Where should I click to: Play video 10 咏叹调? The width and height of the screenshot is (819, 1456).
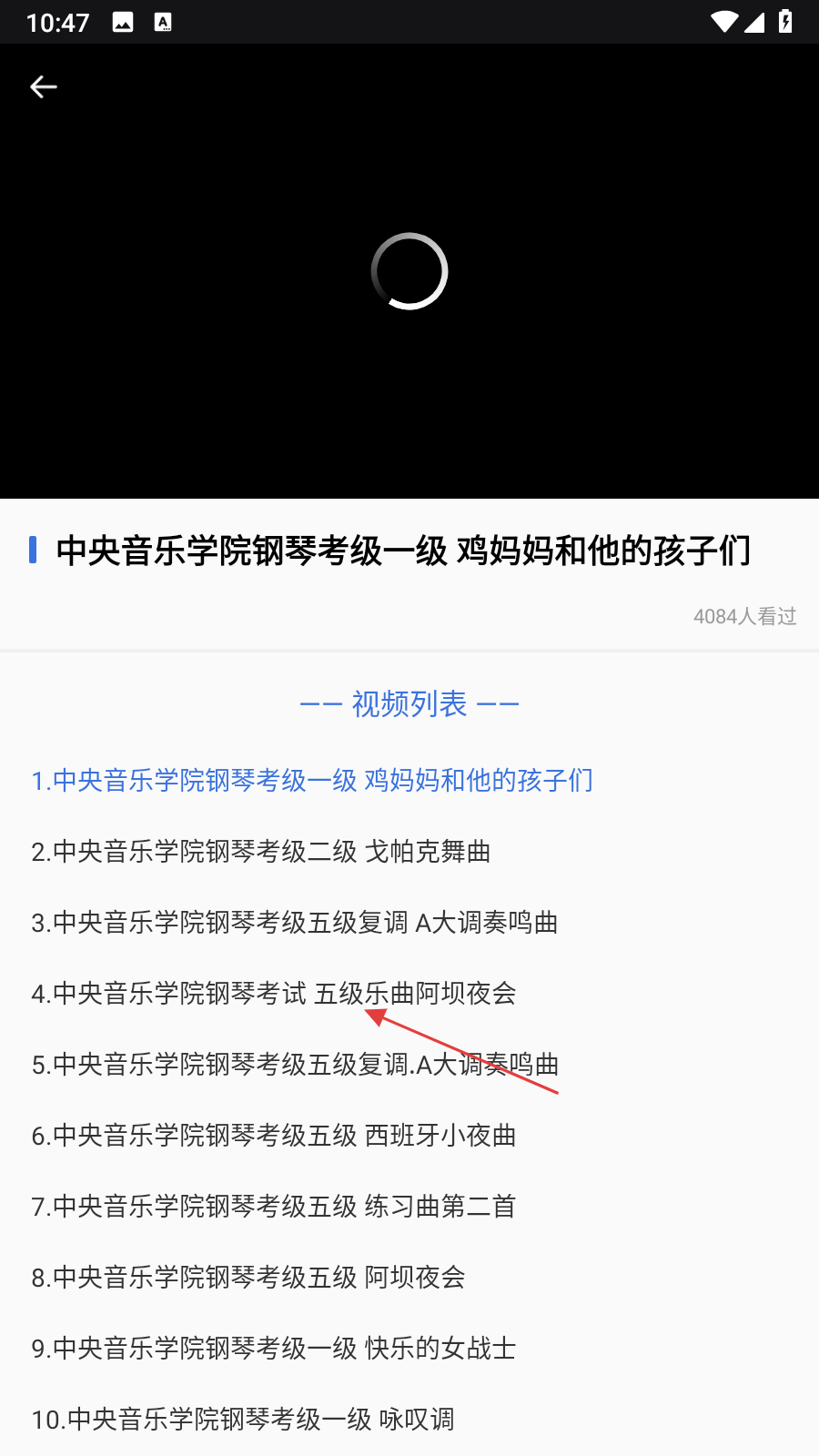coord(243,1420)
